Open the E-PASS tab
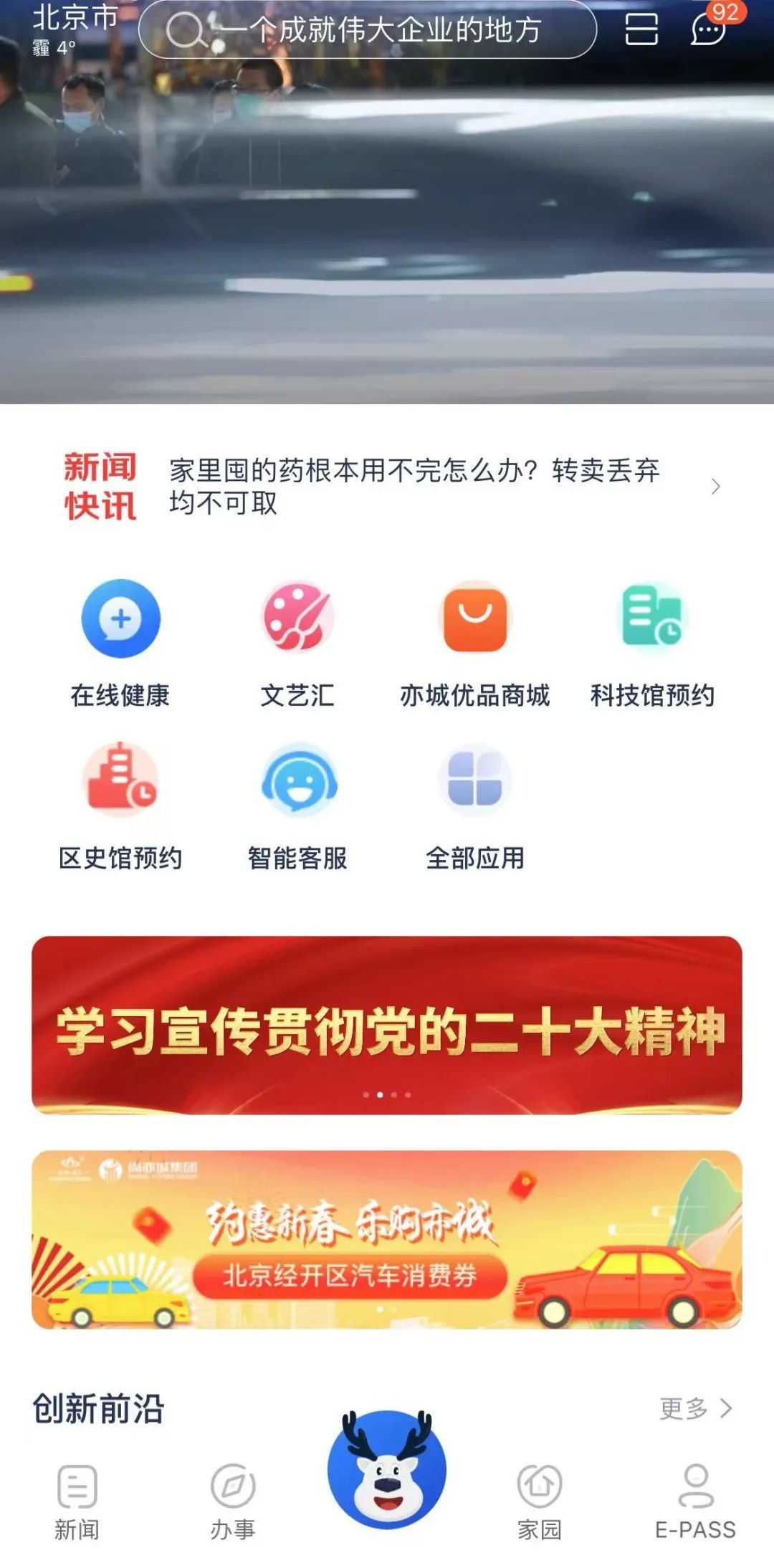Image resolution: width=774 pixels, height=1568 pixels. 695,1503
